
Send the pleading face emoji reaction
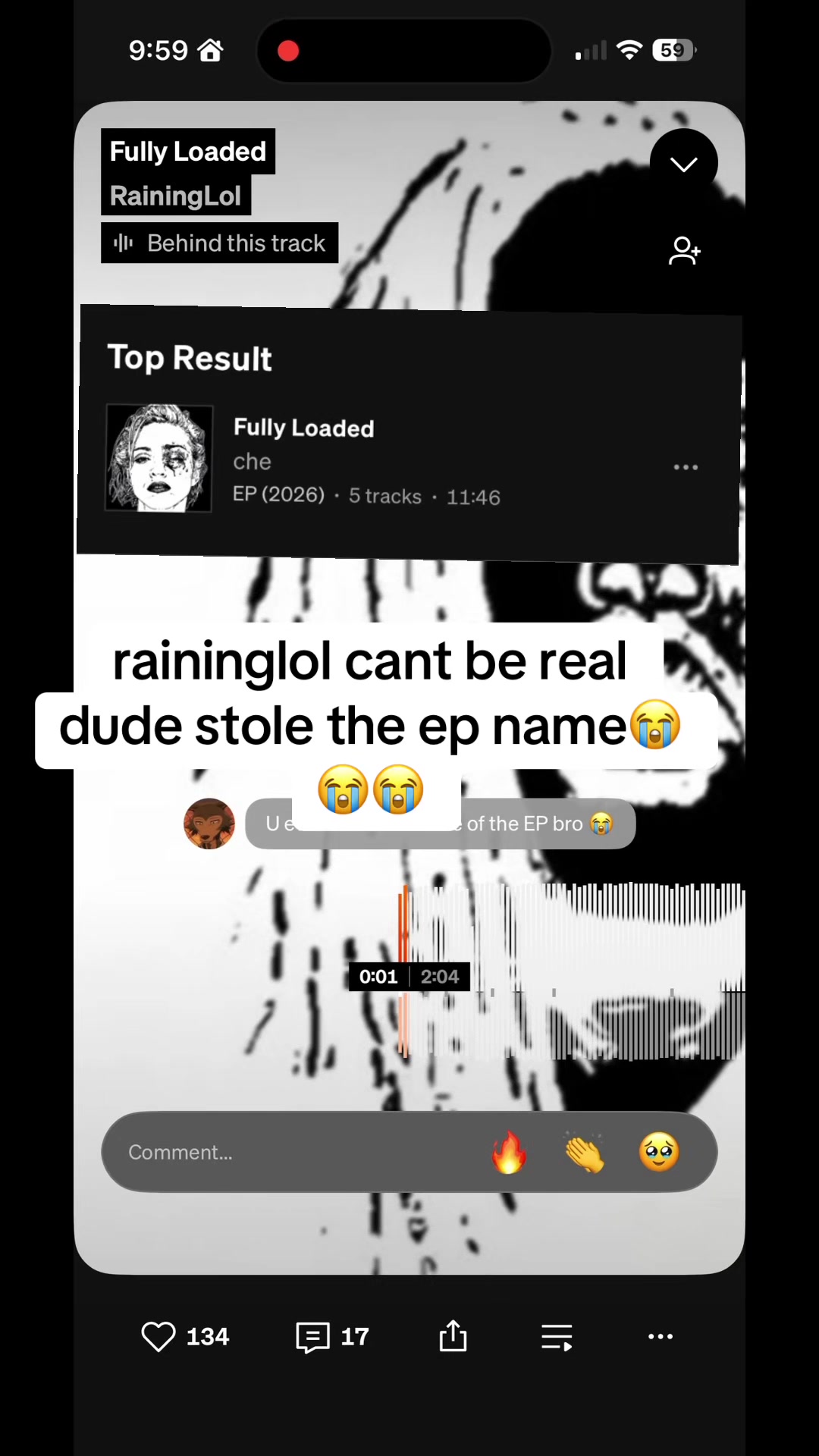coord(659,1152)
